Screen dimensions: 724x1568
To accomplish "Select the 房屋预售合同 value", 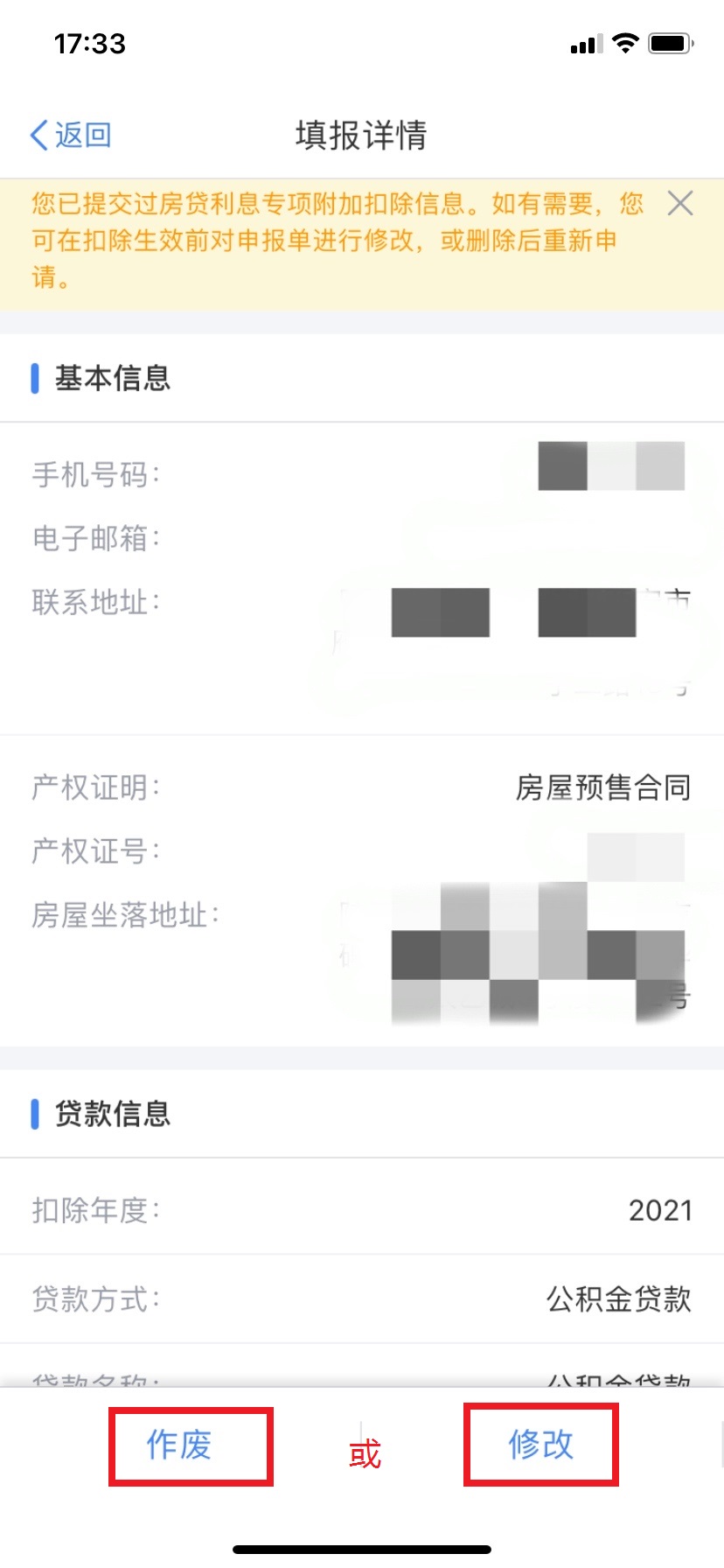I will coord(602,787).
